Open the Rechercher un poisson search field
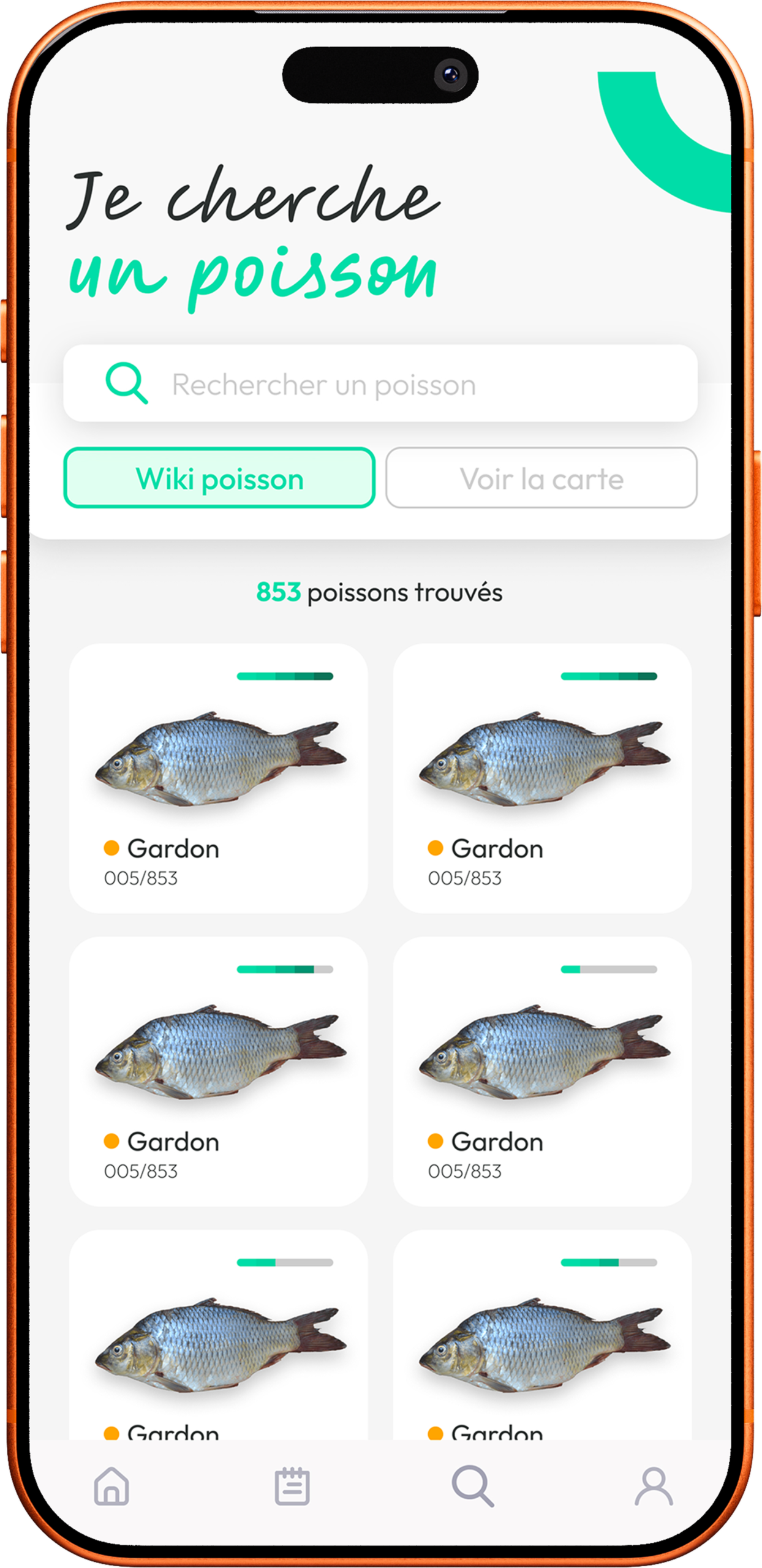 380,384
